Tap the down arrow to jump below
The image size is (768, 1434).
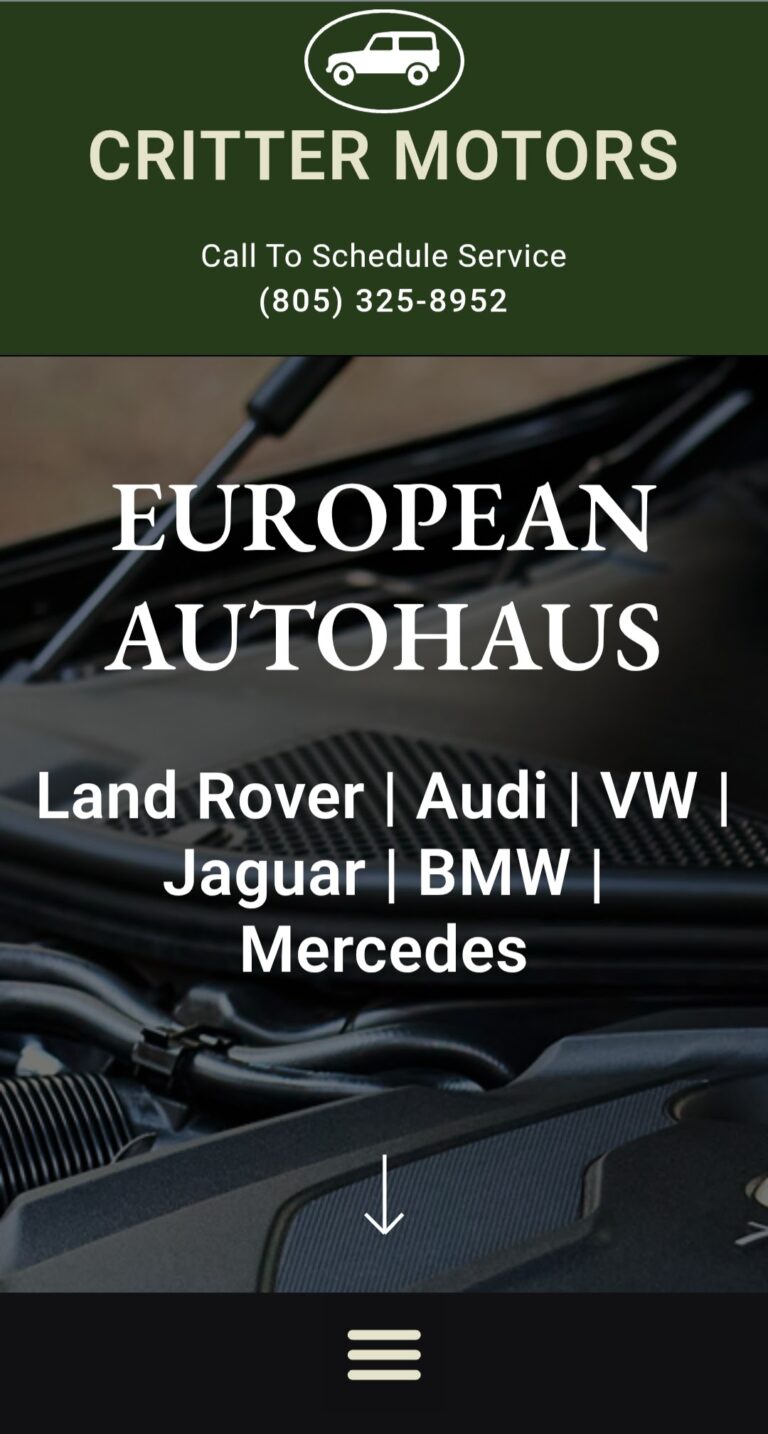[384, 1196]
